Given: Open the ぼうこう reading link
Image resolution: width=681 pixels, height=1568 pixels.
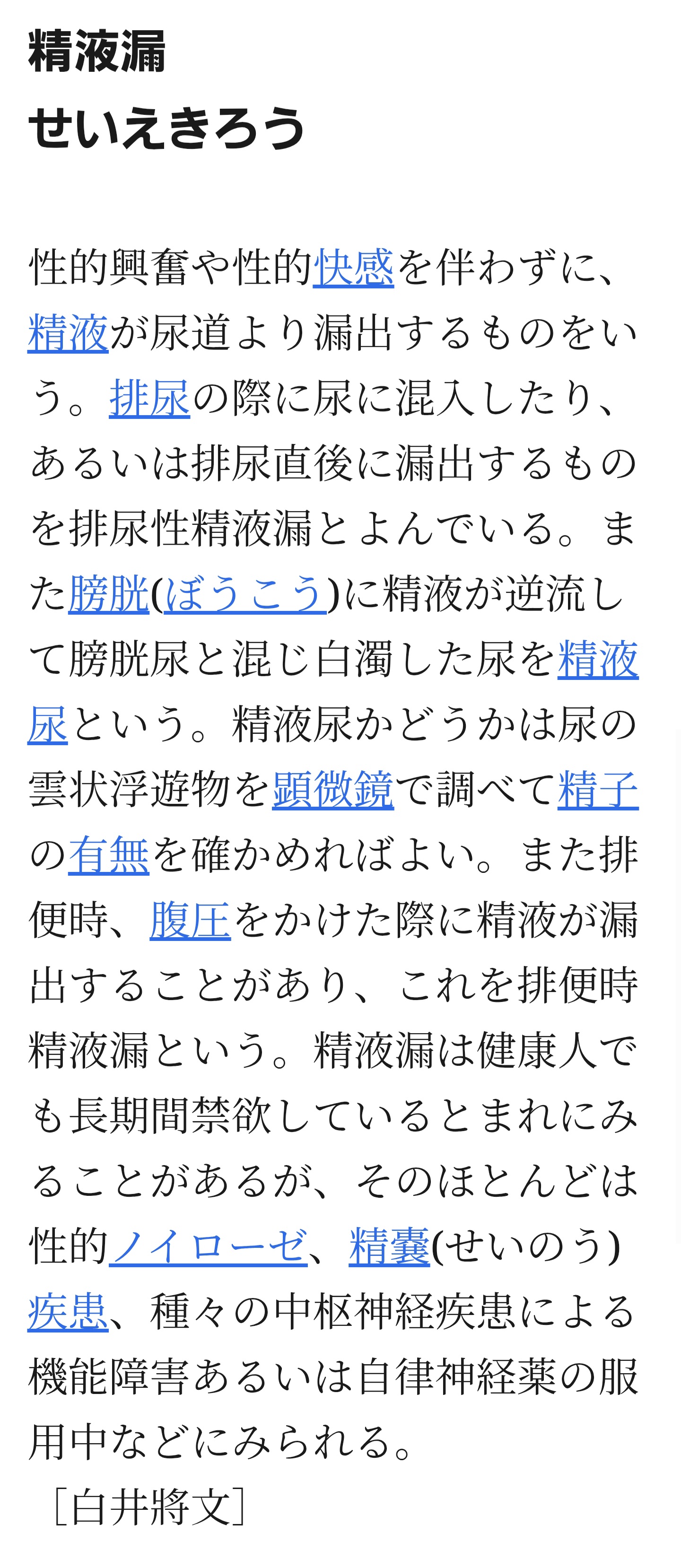Looking at the screenshot, I should coord(244,593).
